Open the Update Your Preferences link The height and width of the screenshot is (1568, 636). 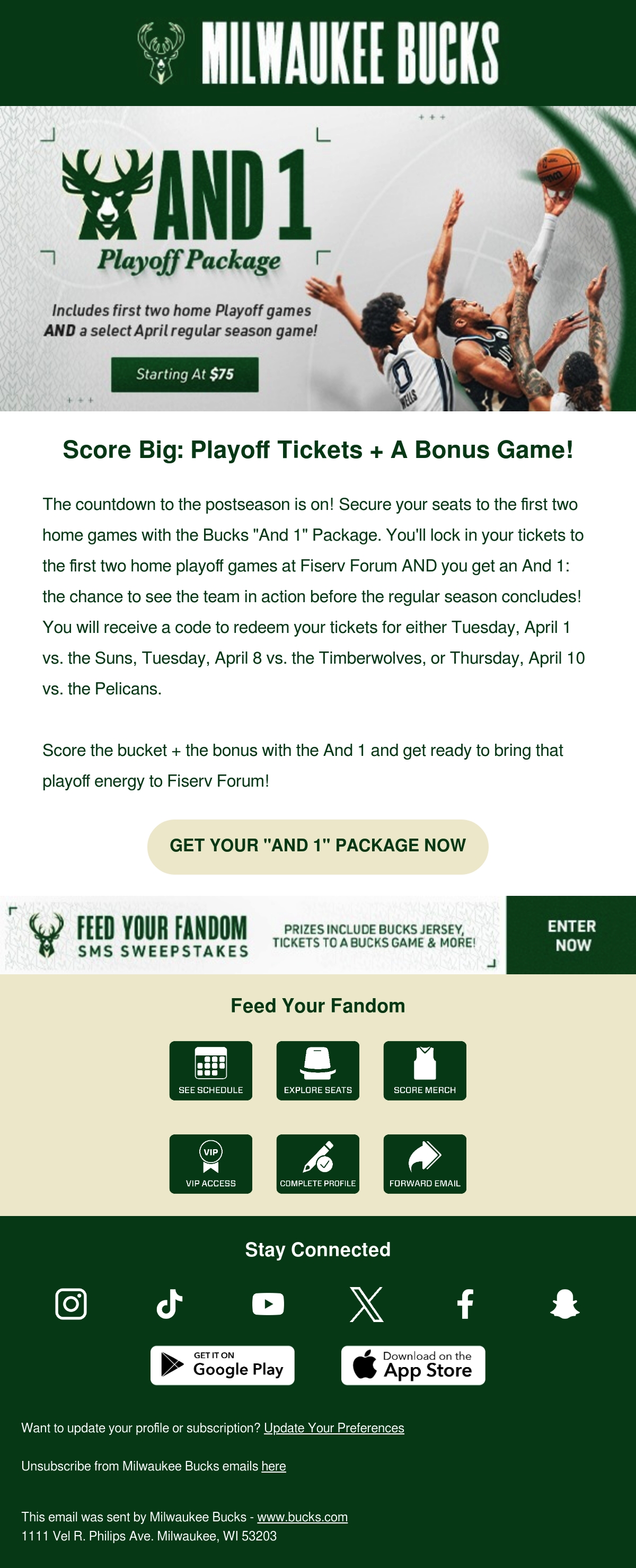333,1428
